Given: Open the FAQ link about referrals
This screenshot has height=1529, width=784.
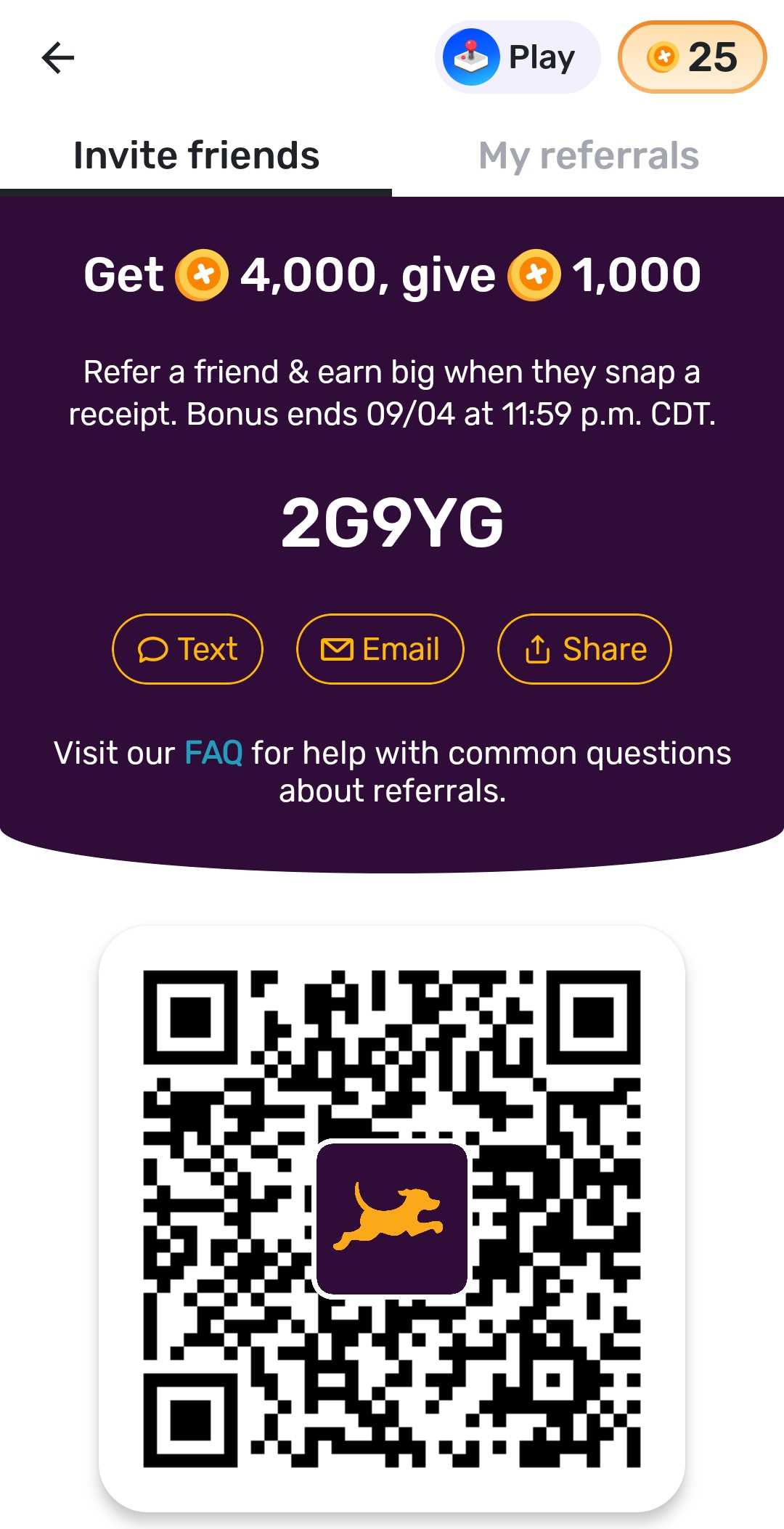Looking at the screenshot, I should [213, 753].
